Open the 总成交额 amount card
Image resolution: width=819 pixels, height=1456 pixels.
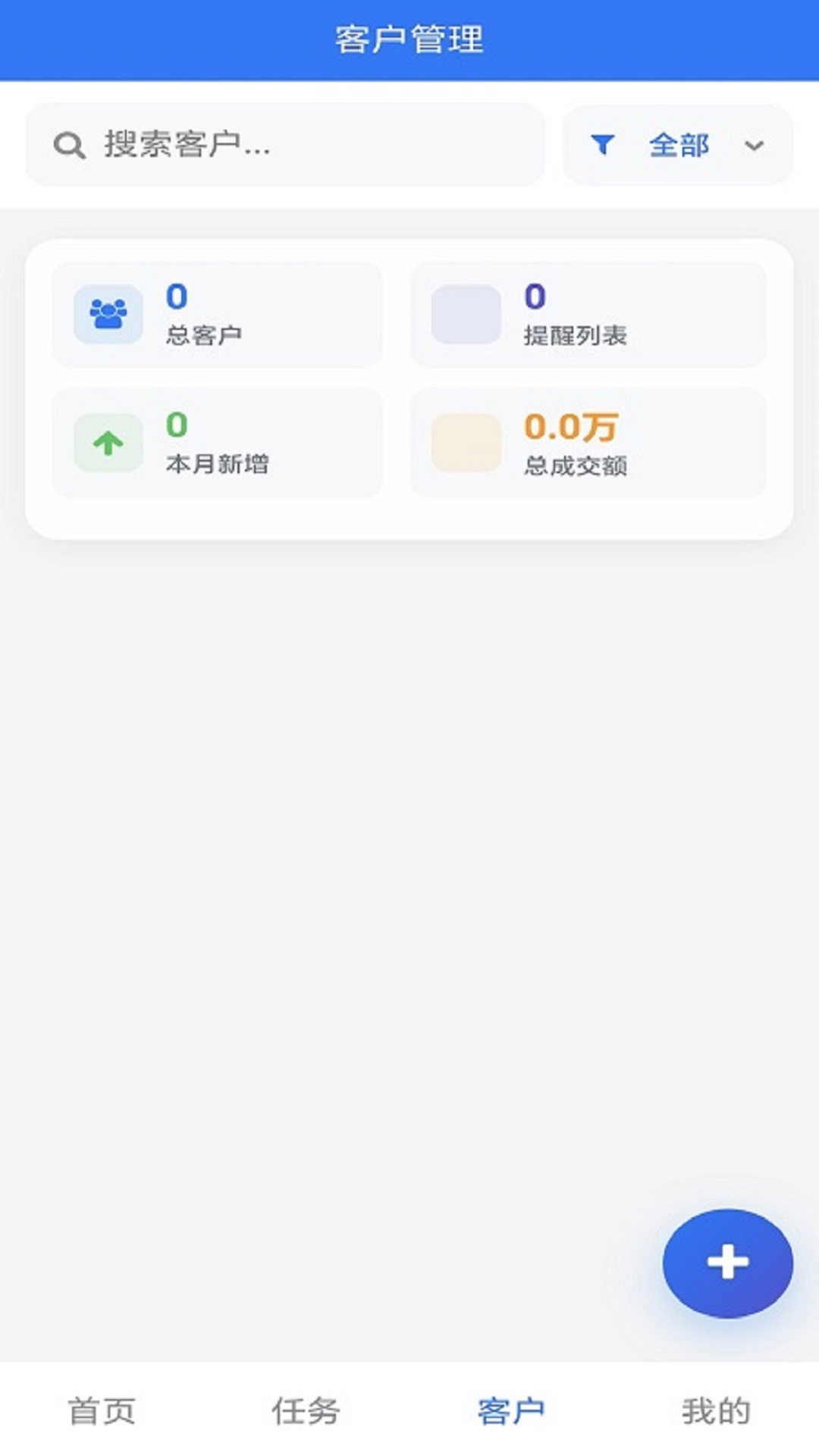pyautogui.click(x=589, y=443)
